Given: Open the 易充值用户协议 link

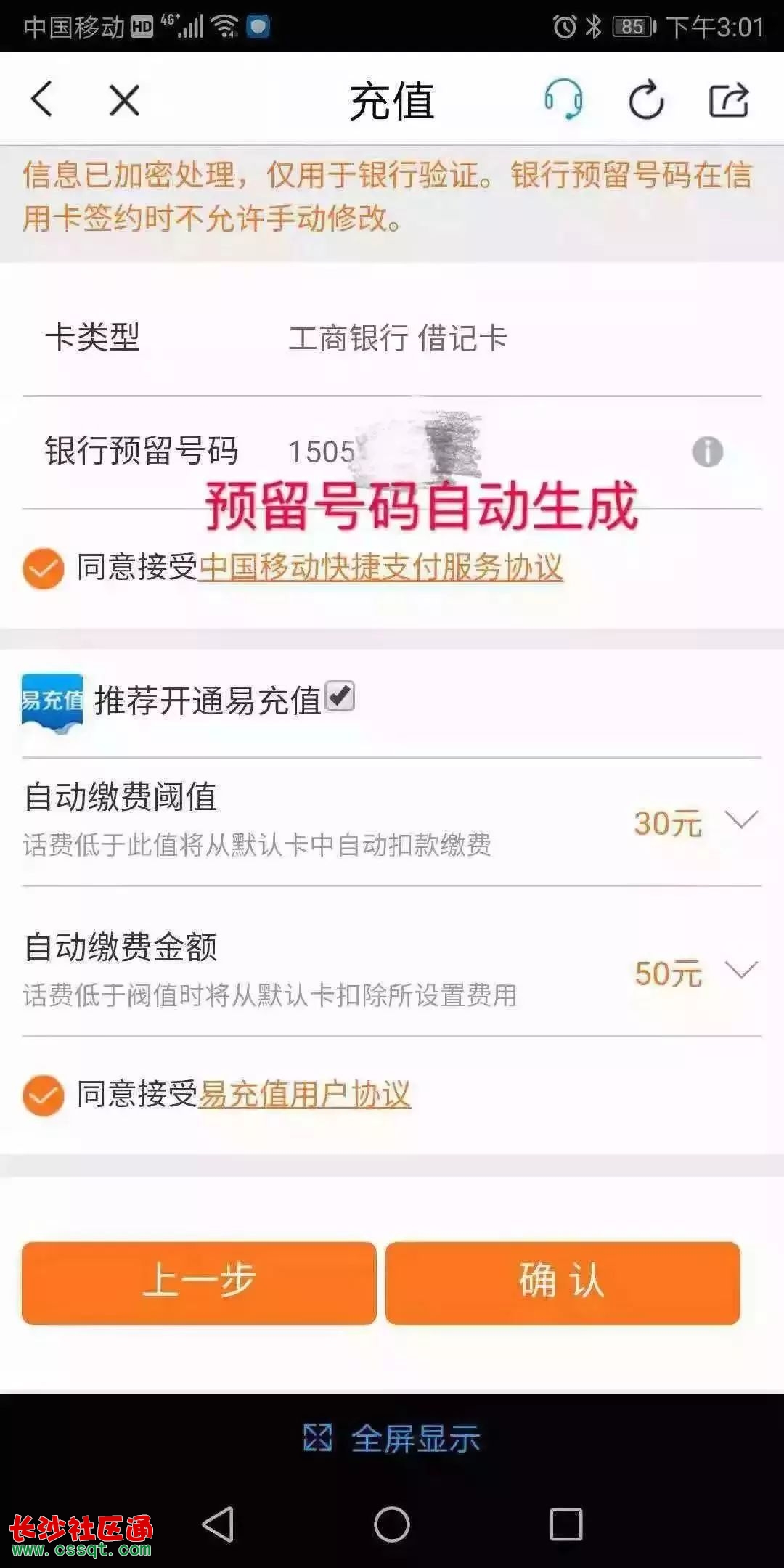Looking at the screenshot, I should (x=304, y=1095).
